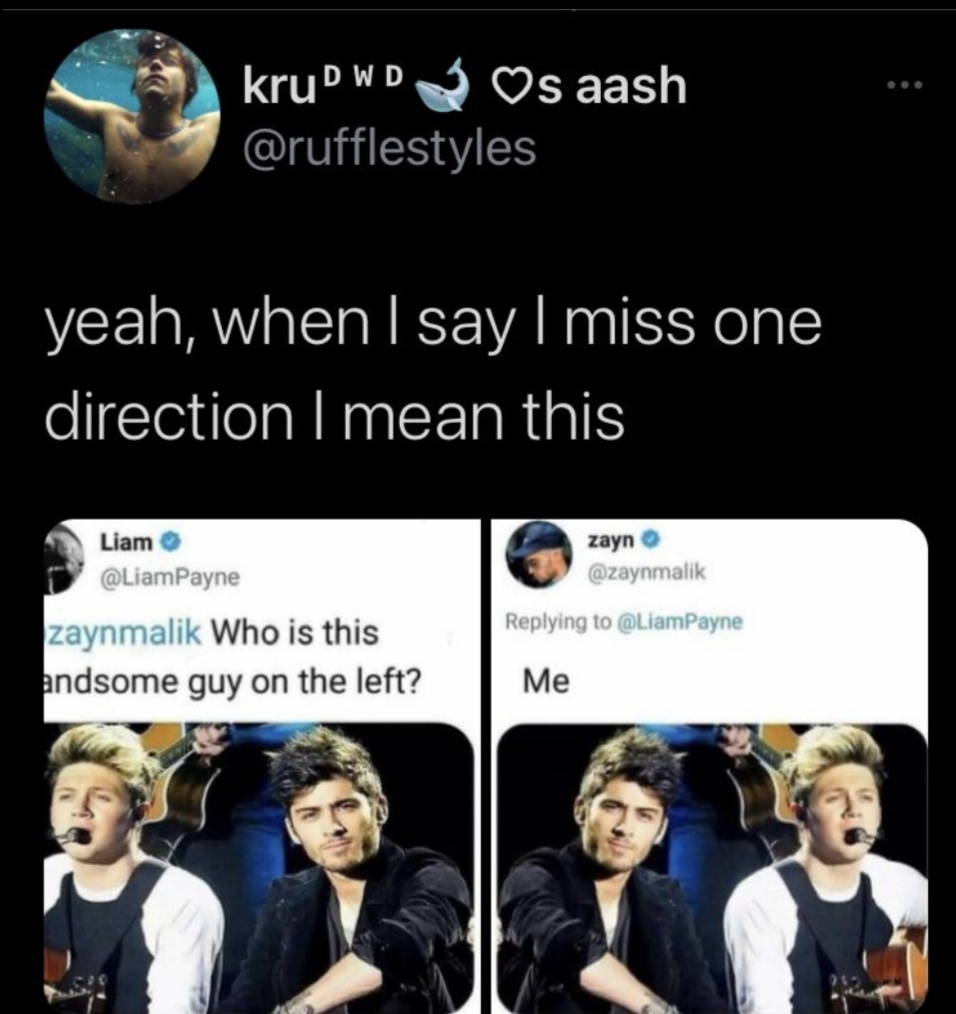Viewport: 956px width, 1014px height.
Task: Open the @rufflestyles profile handle
Action: tap(389, 149)
